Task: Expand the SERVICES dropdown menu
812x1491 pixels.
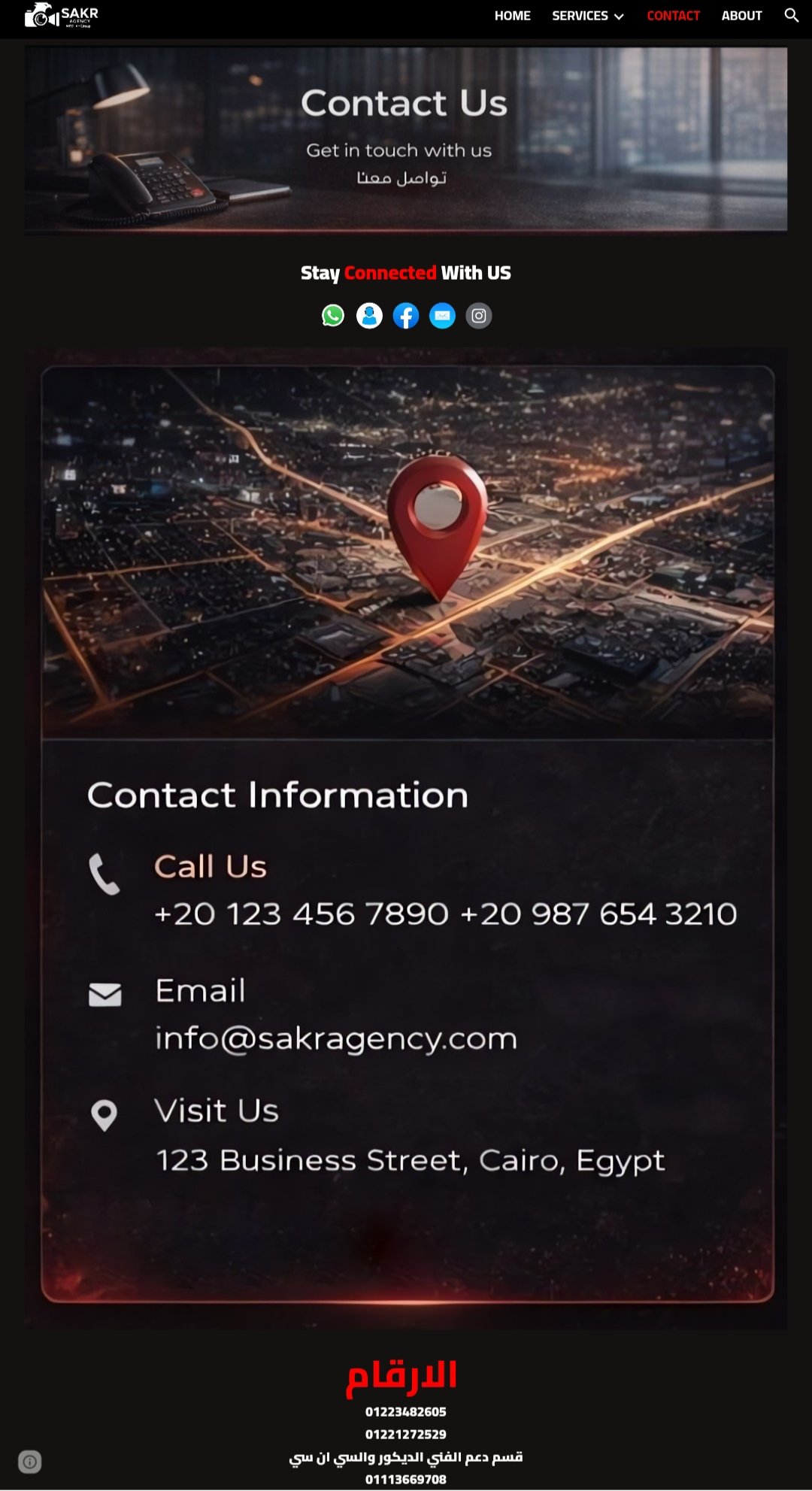Action: [x=587, y=16]
